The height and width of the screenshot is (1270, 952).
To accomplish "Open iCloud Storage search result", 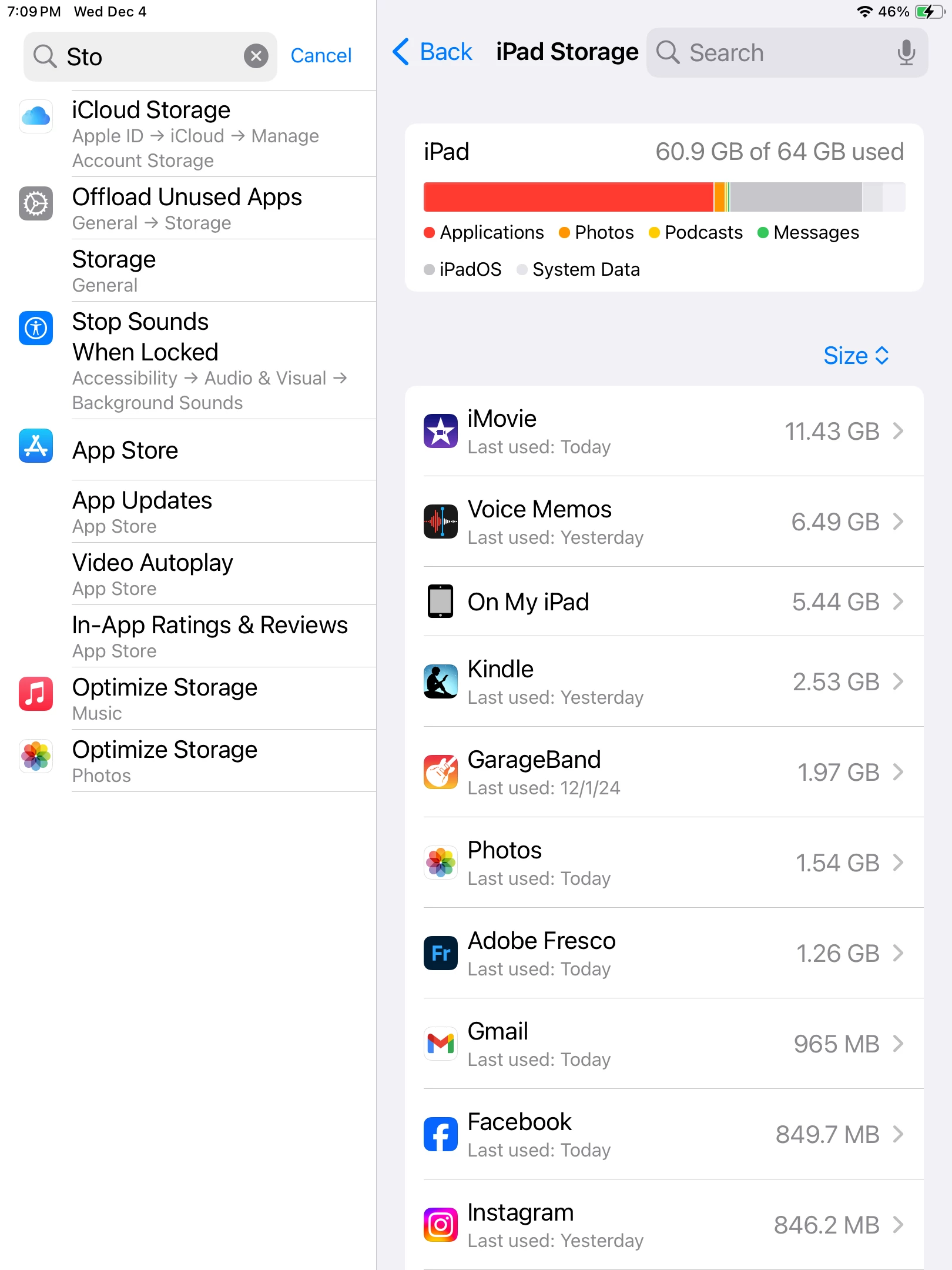I will click(x=194, y=133).
